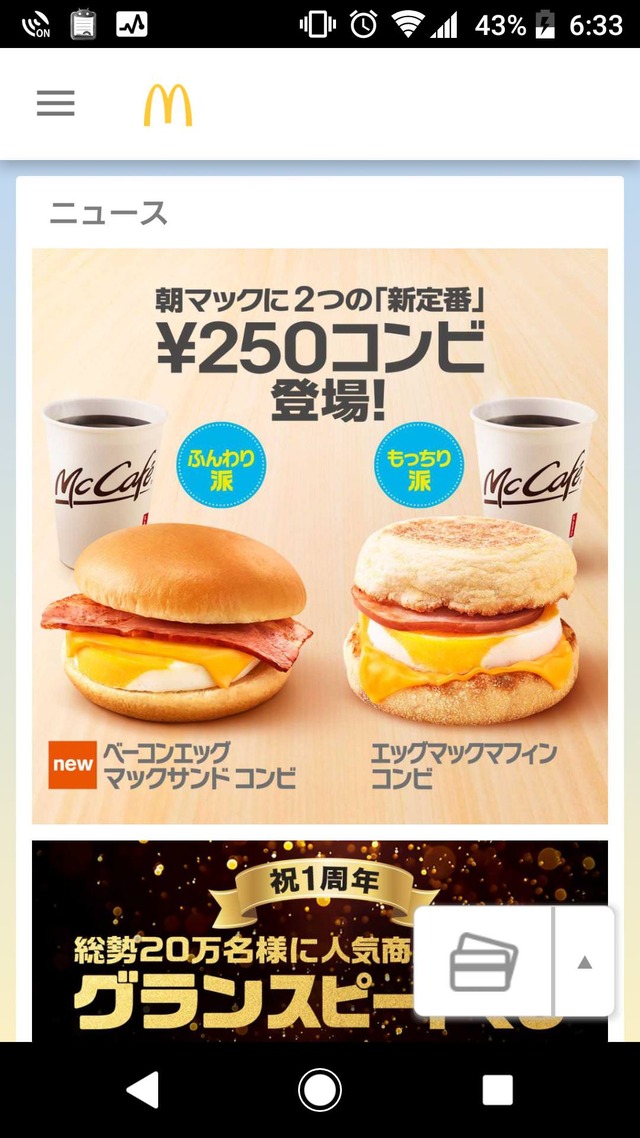Expand the floating panel up arrow
Screen dimensions: 640x1138
pyautogui.click(x=585, y=962)
